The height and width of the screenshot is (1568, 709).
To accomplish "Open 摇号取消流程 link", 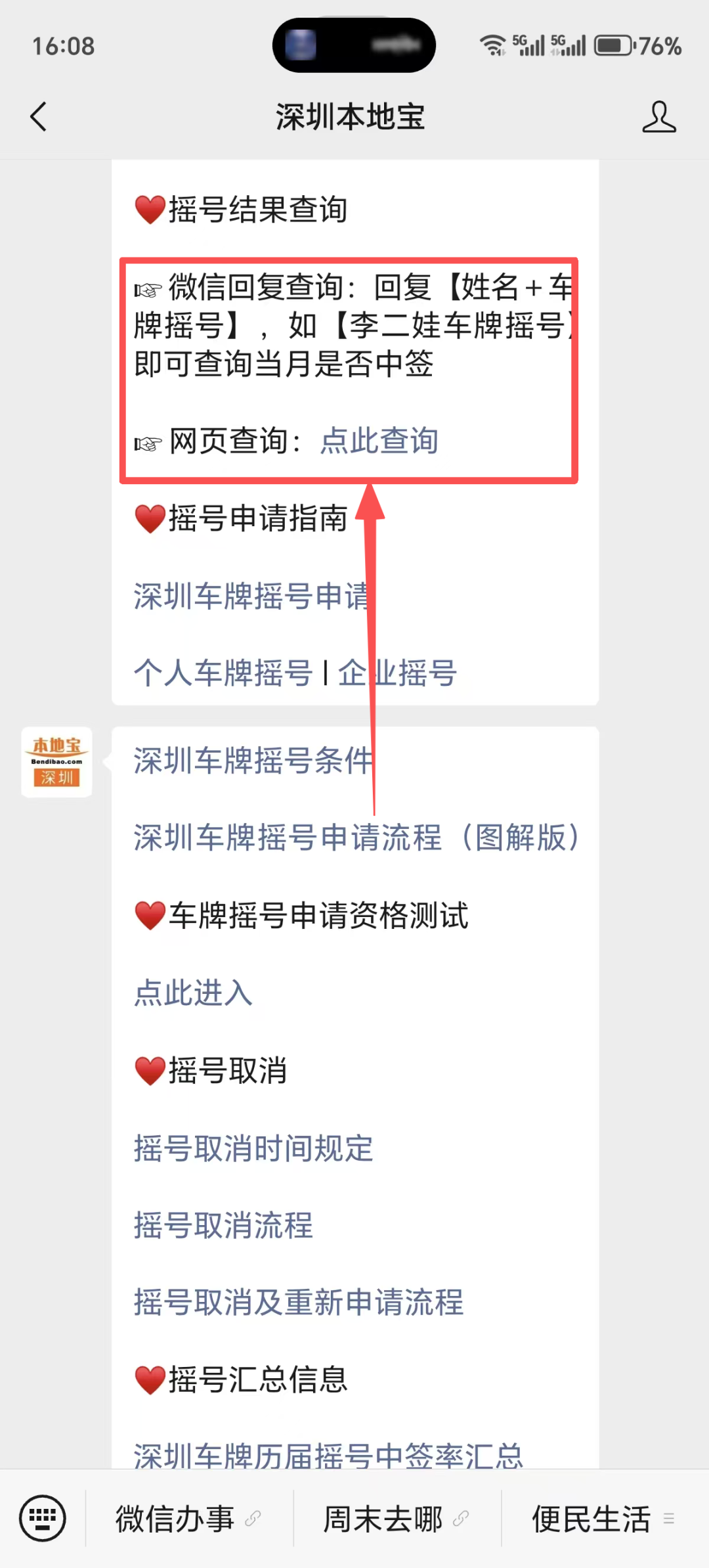I will 223,1225.
